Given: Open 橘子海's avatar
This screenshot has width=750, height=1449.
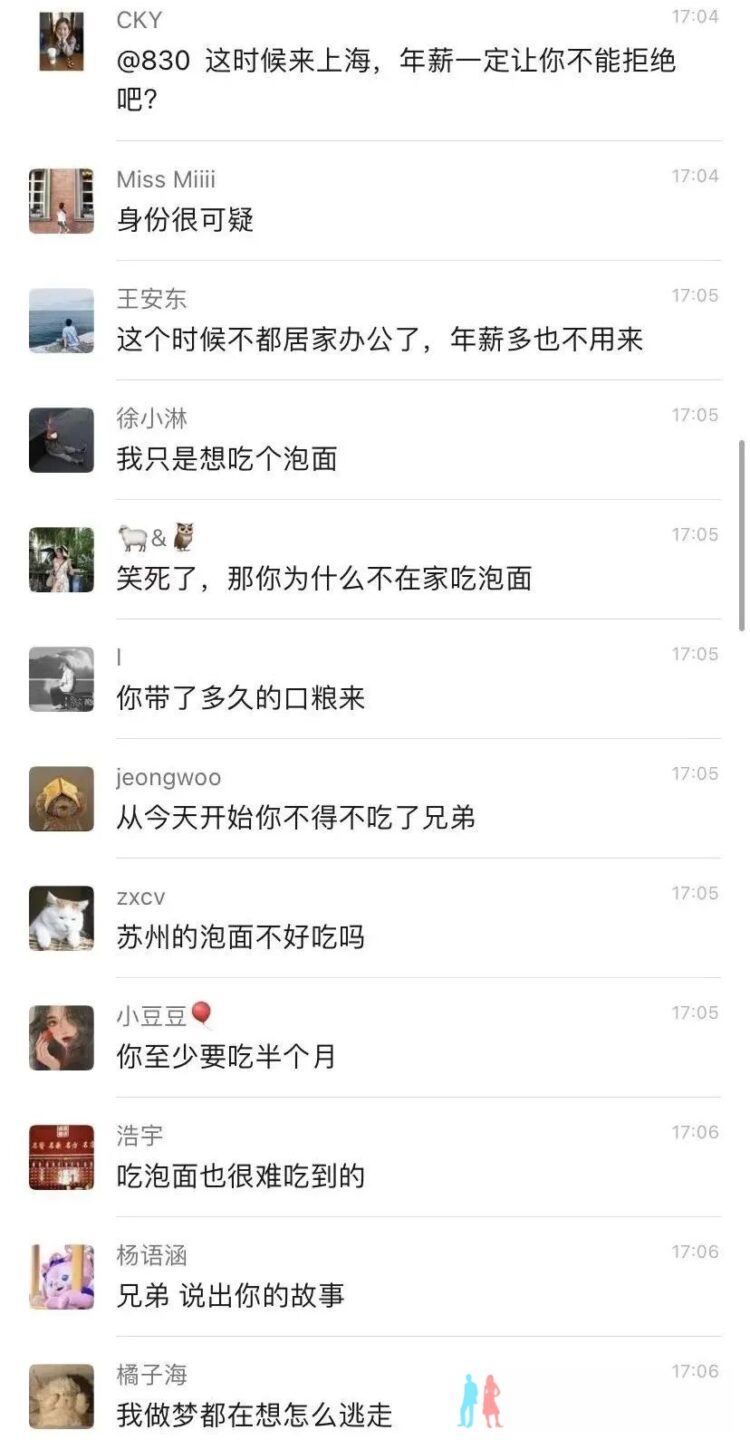Looking at the screenshot, I should (61, 1396).
